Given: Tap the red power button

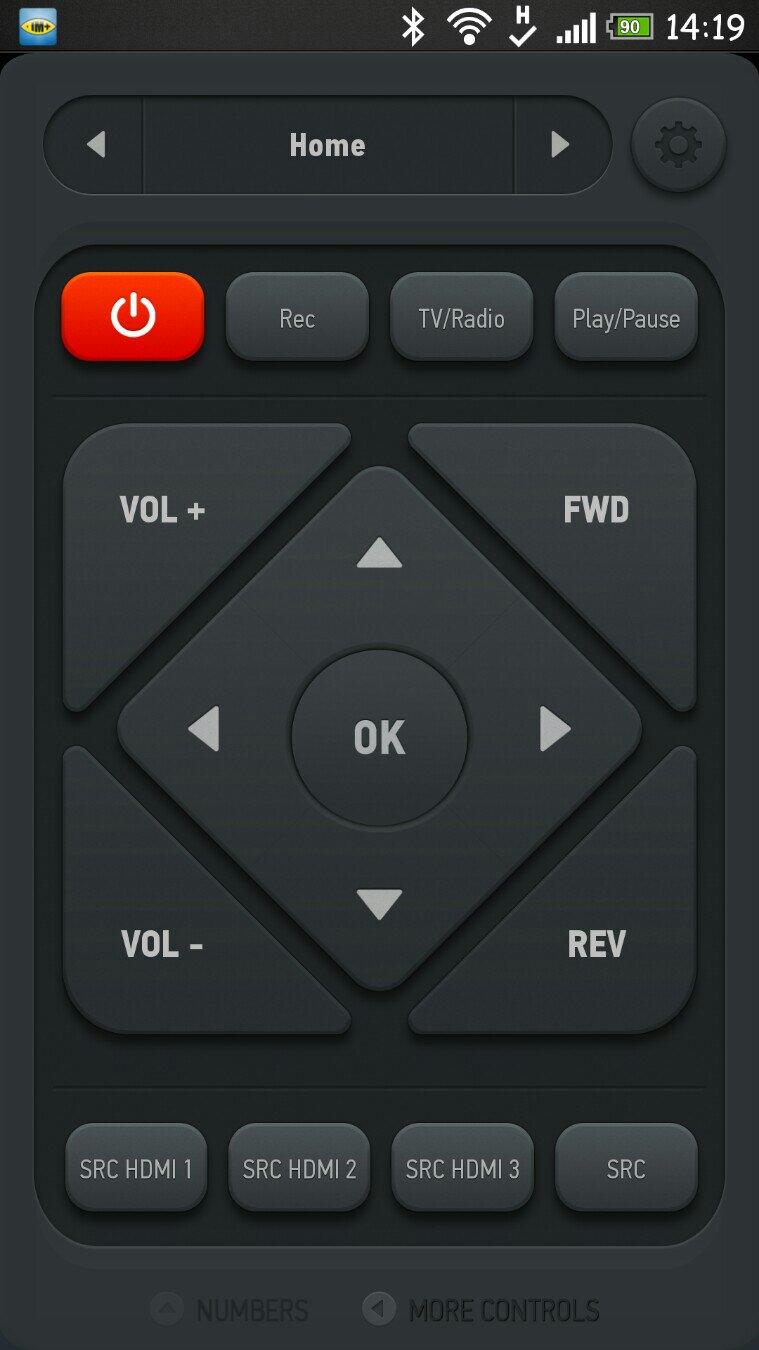Looking at the screenshot, I should [133, 317].
